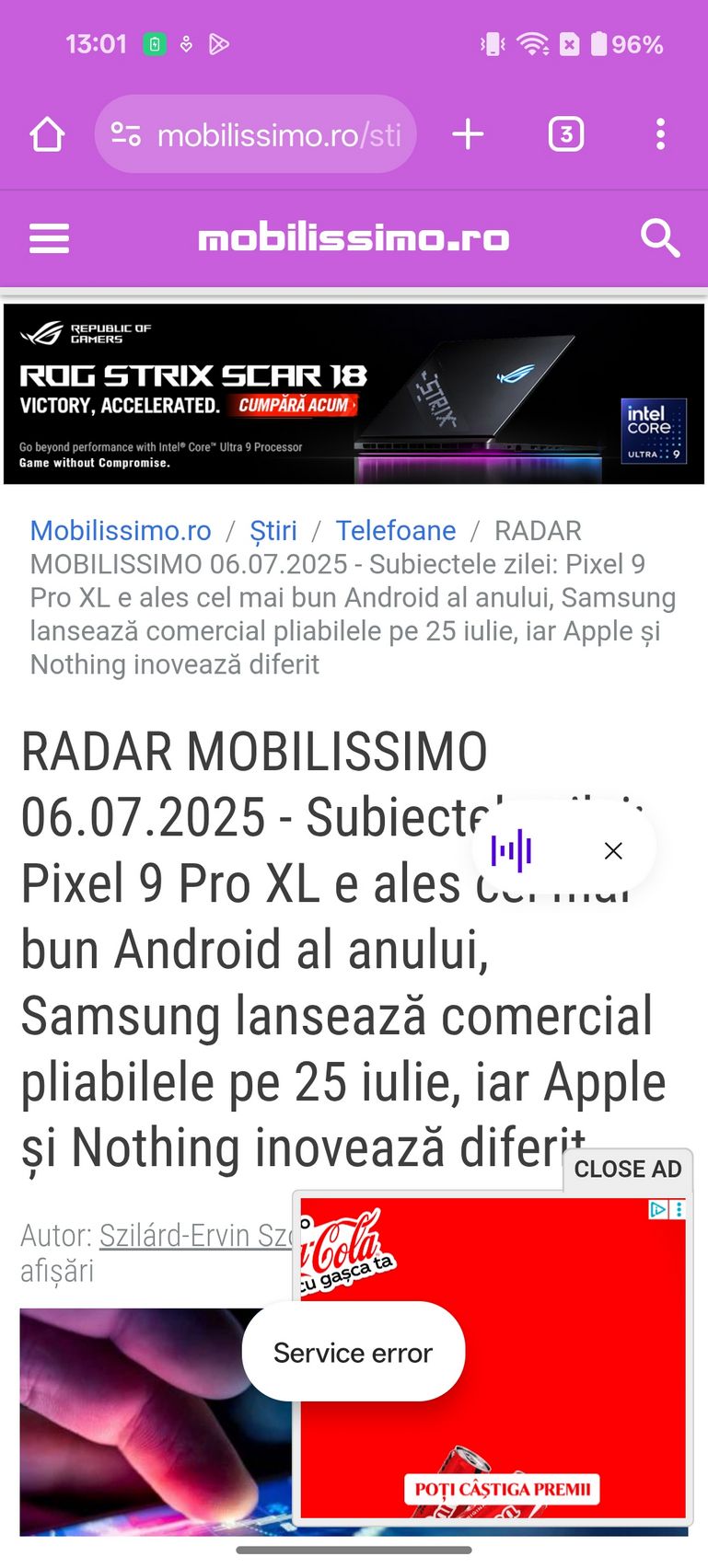Open the ROG Strix Scar 18 banner ad
The width and height of the screenshot is (708, 1568).
point(354,394)
